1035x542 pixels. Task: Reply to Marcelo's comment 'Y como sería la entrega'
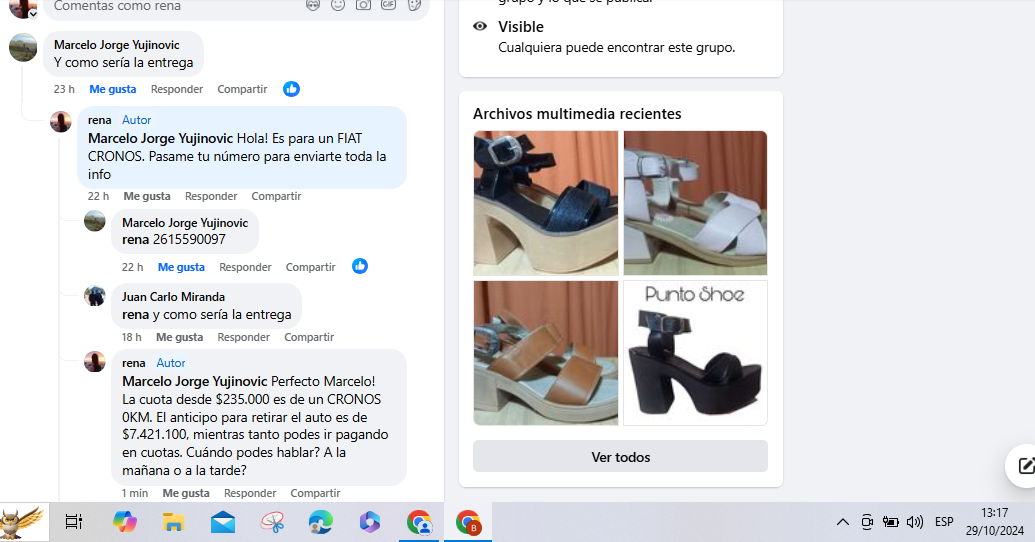(176, 89)
